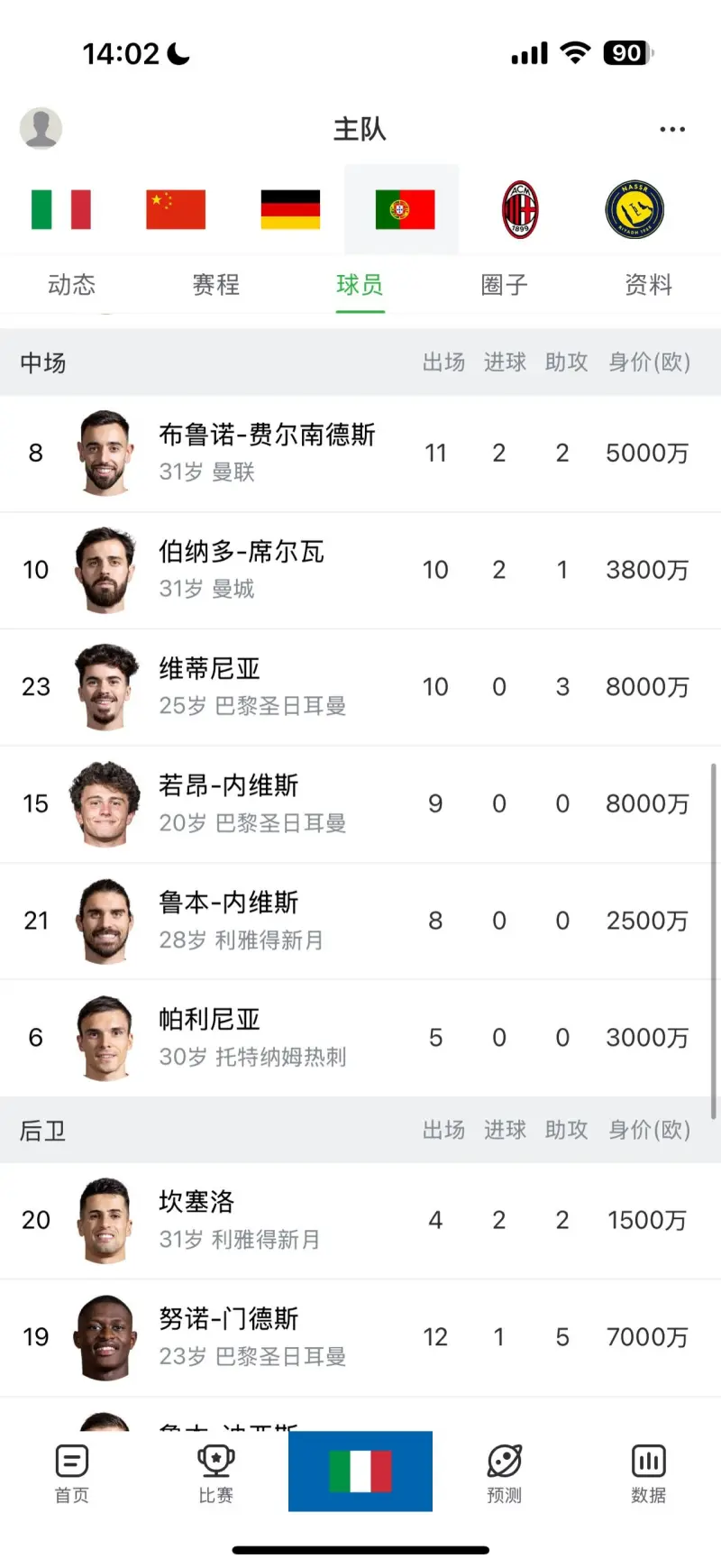Switch to the 动态 tab

[72, 285]
